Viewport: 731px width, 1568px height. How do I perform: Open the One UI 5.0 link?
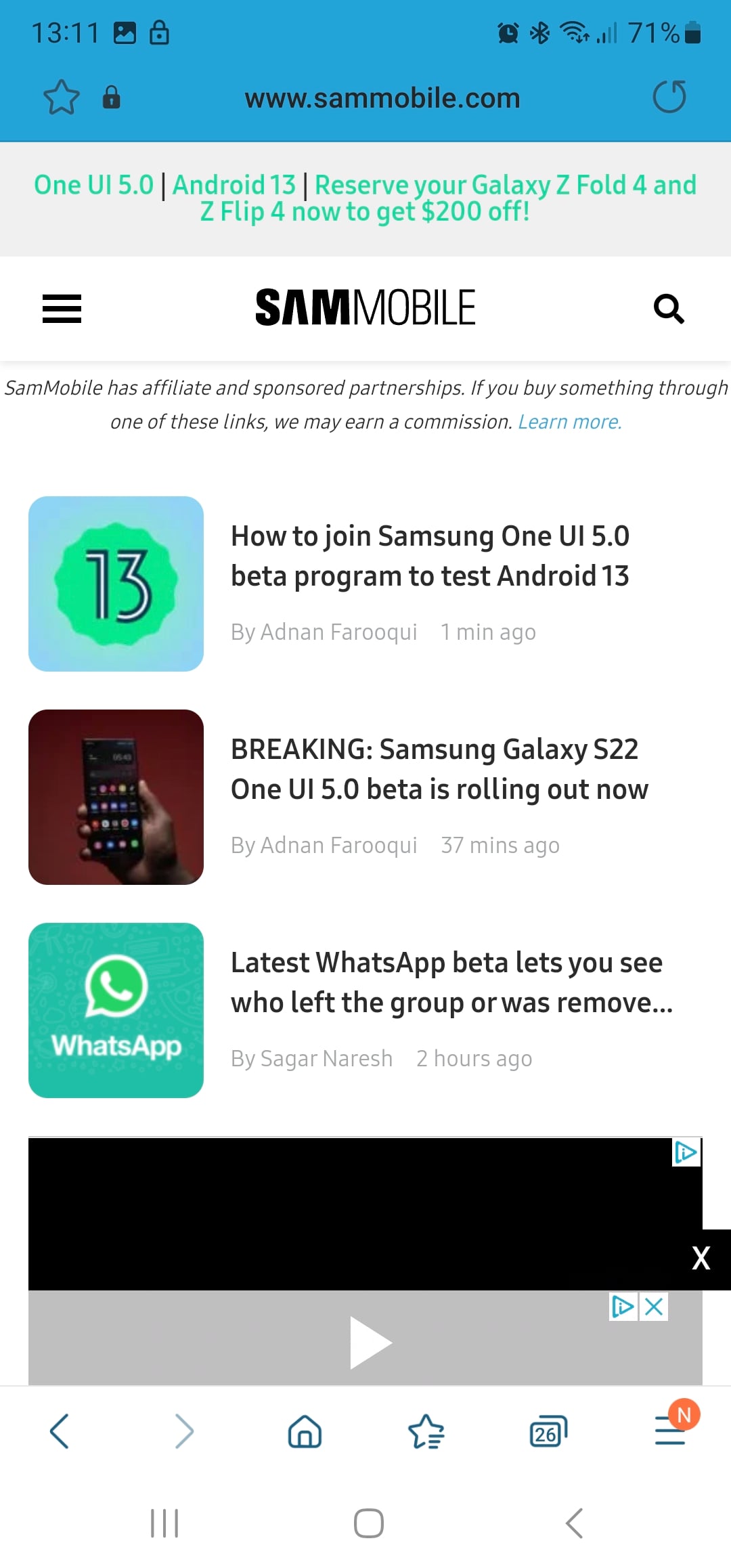pos(94,185)
